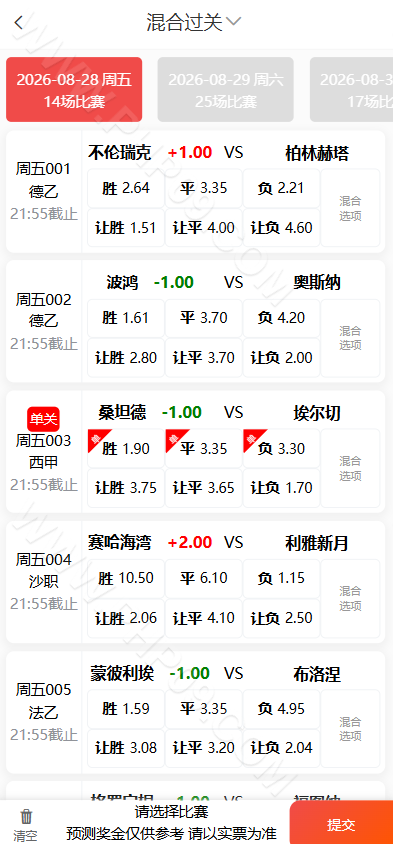The image size is (393, 844).
Task: Pick 平 3.35 for 桑坦德 vs 埃尔切
Action: [203, 448]
